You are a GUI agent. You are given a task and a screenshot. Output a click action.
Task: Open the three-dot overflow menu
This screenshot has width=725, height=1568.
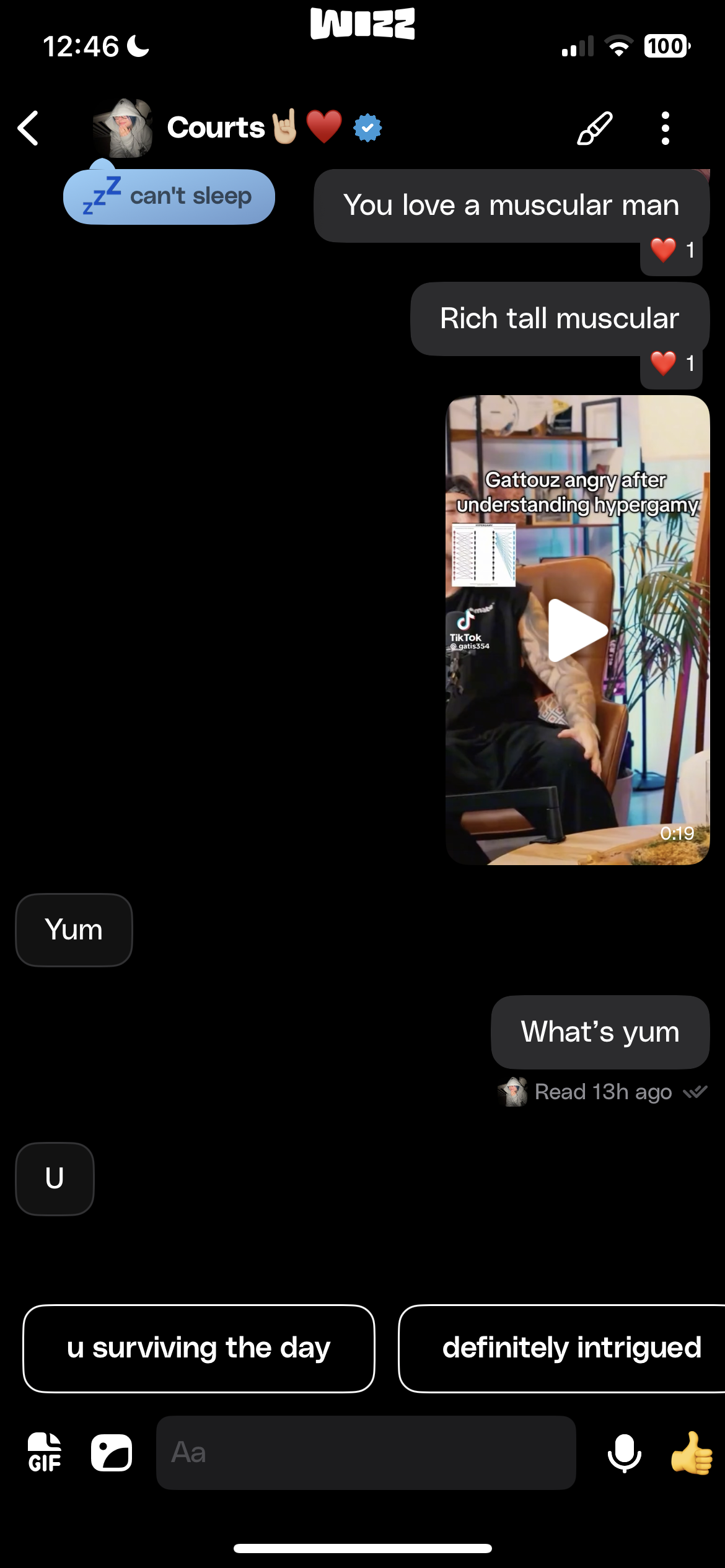click(x=666, y=128)
